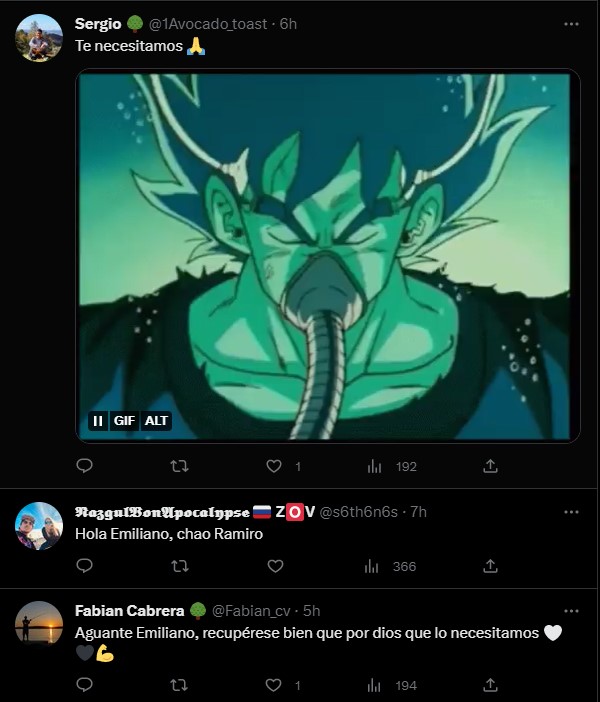Reply to the 'Hola Emiliano, chao Ramiro' tweet
This screenshot has height=702, width=600.
coord(85,566)
